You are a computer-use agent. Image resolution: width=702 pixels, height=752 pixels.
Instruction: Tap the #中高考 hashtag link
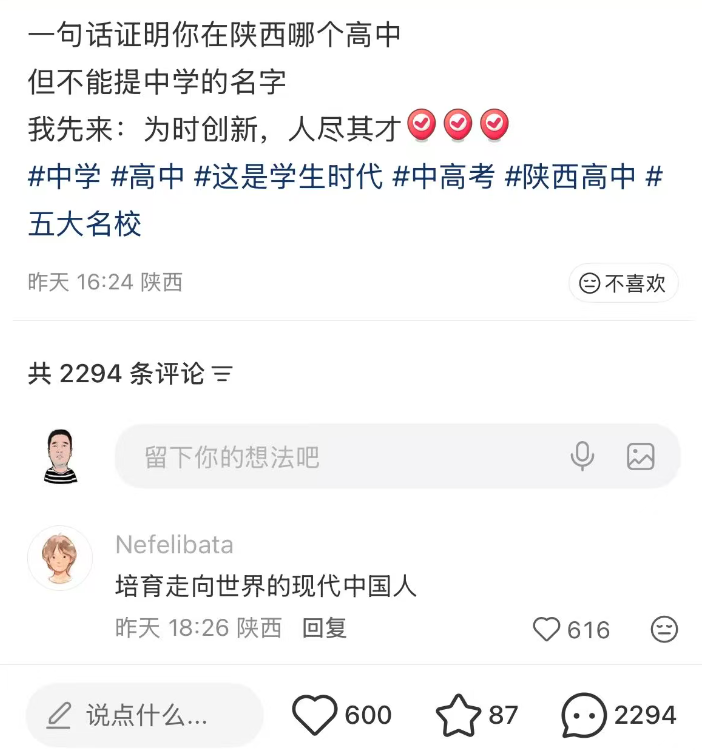443,178
